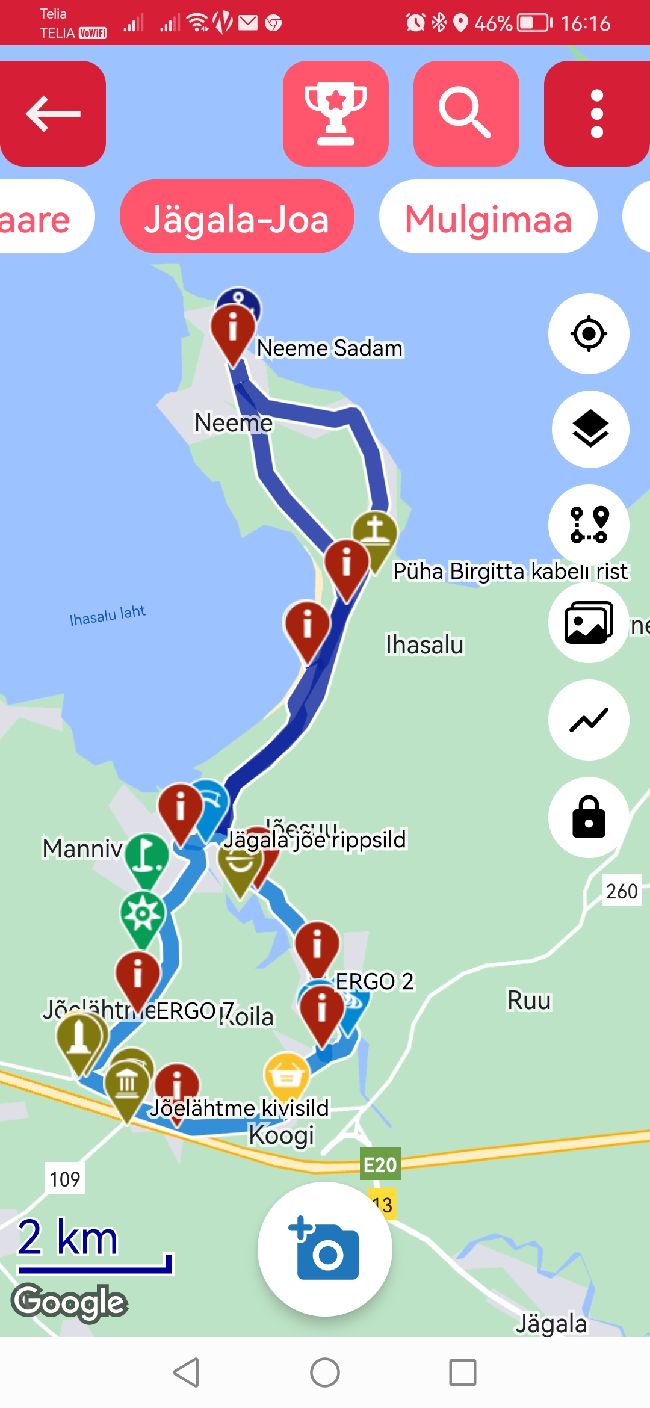Toggle the map lock button
Viewport: 650px width, 1408px height.
589,817
